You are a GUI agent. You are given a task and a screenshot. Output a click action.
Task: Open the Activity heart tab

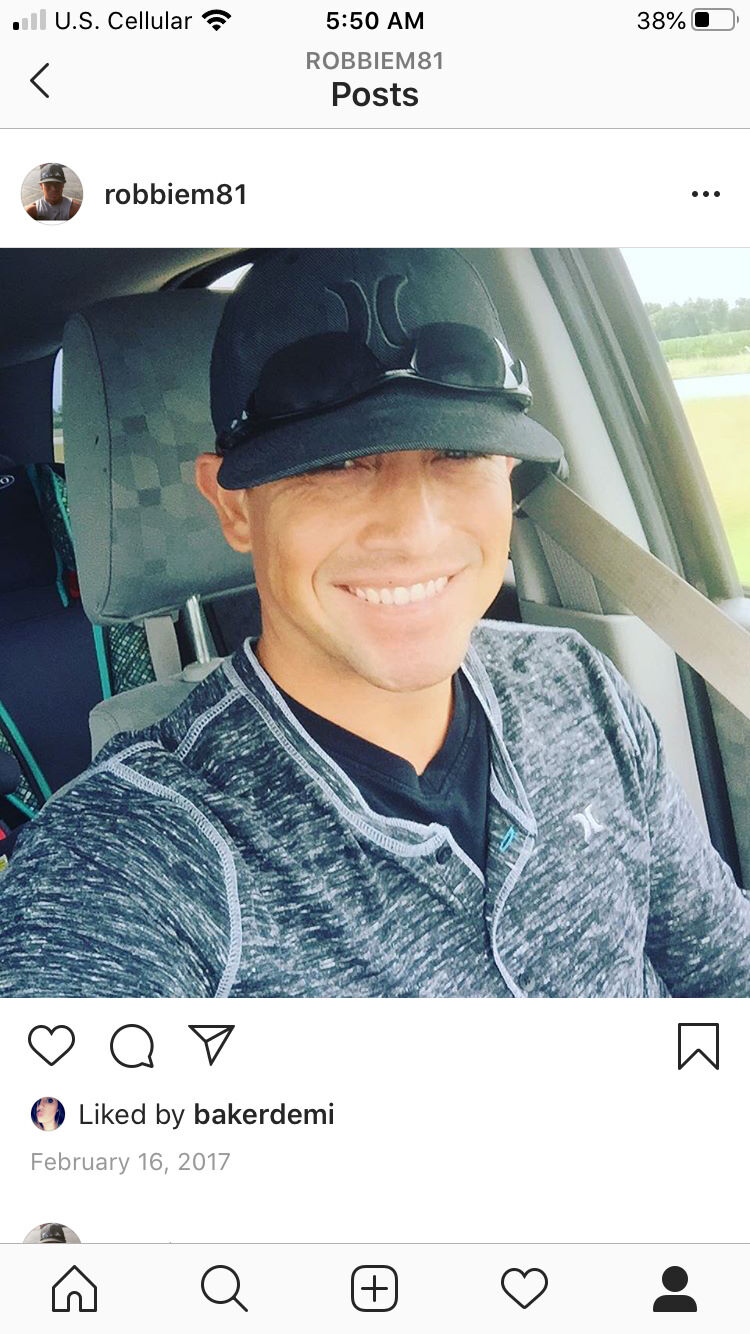[525, 1288]
